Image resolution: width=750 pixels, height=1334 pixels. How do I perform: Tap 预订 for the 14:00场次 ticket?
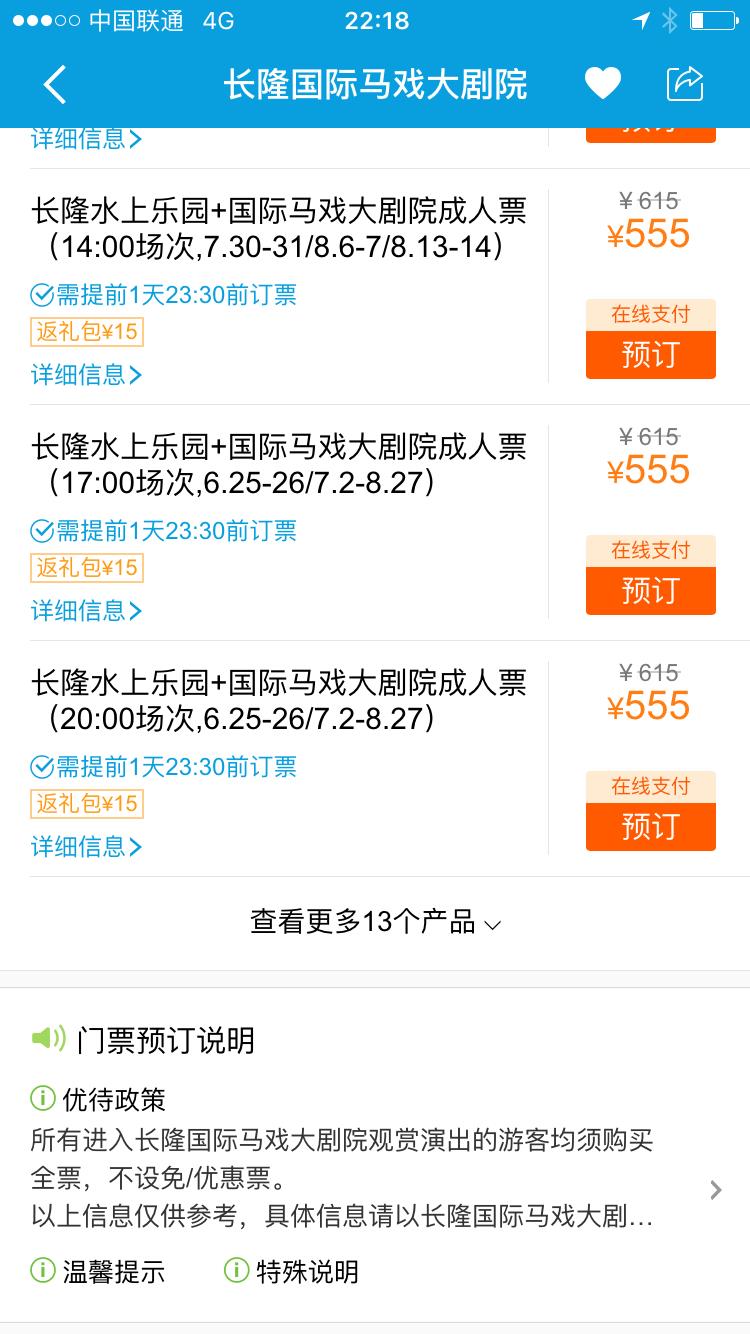point(650,355)
